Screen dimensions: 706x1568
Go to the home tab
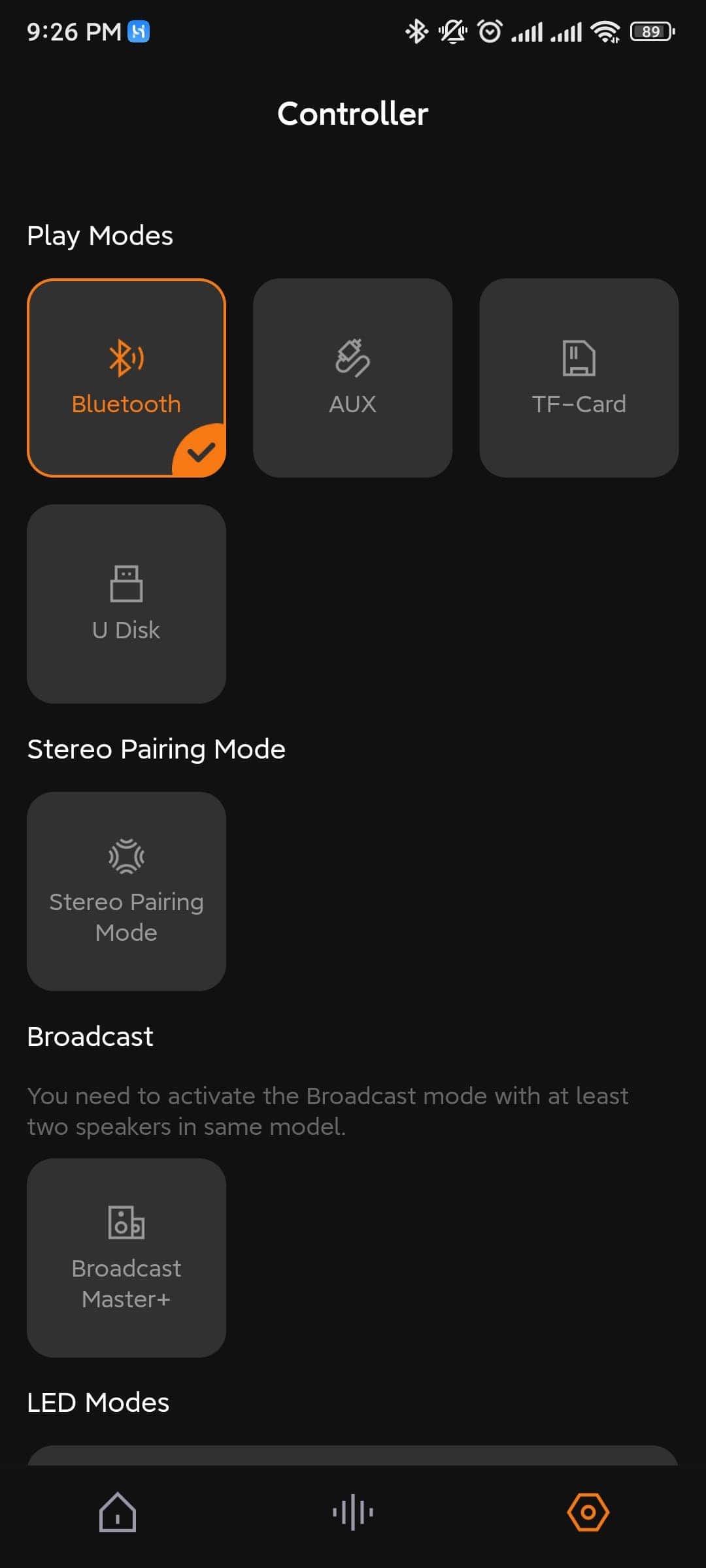click(118, 1512)
